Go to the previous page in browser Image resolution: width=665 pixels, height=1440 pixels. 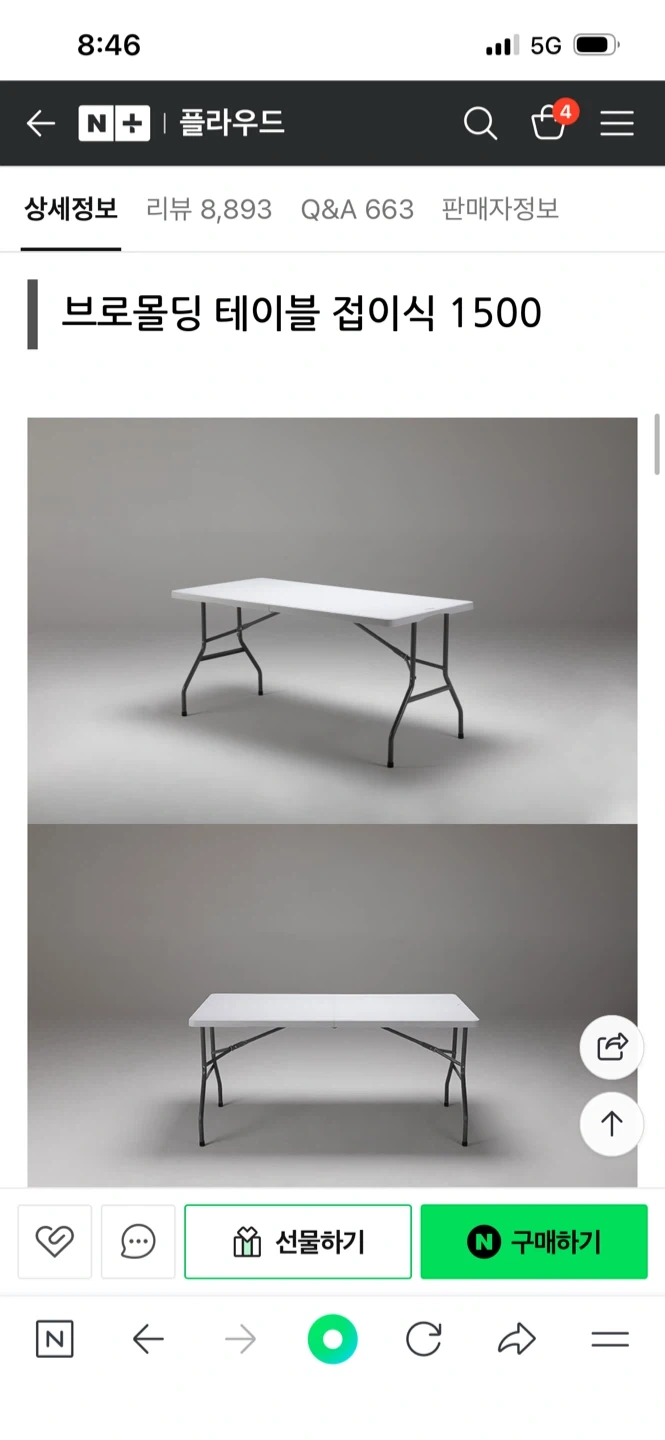[148, 1340]
